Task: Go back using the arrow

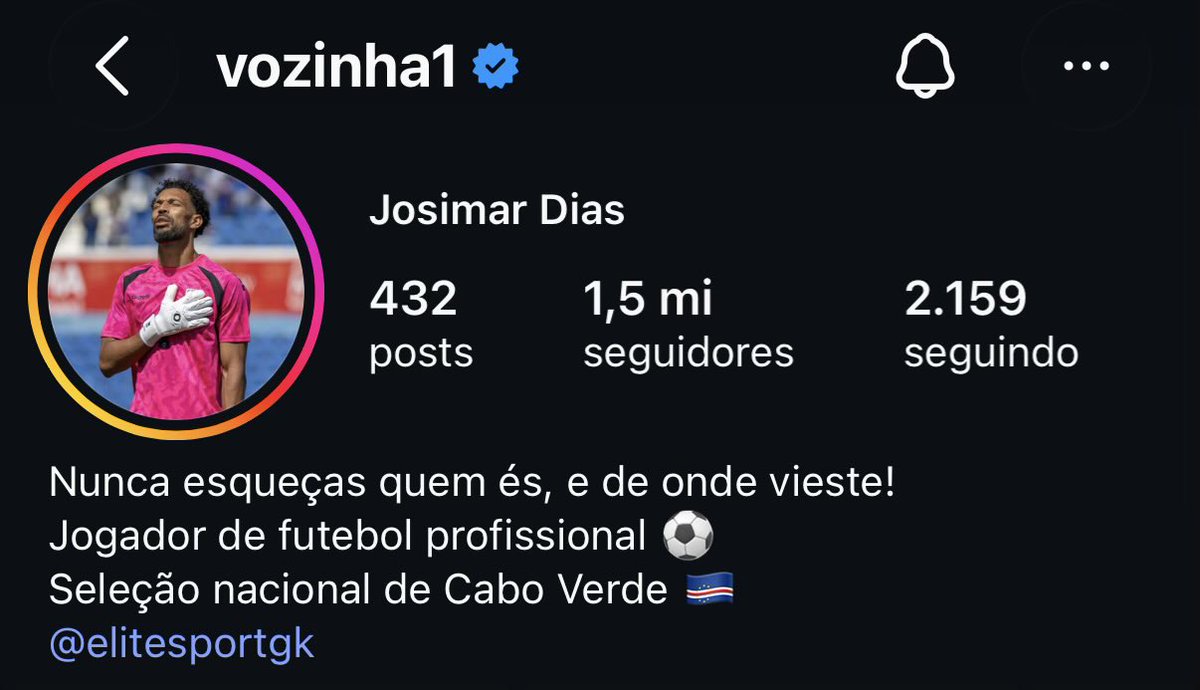Action: click(x=112, y=68)
